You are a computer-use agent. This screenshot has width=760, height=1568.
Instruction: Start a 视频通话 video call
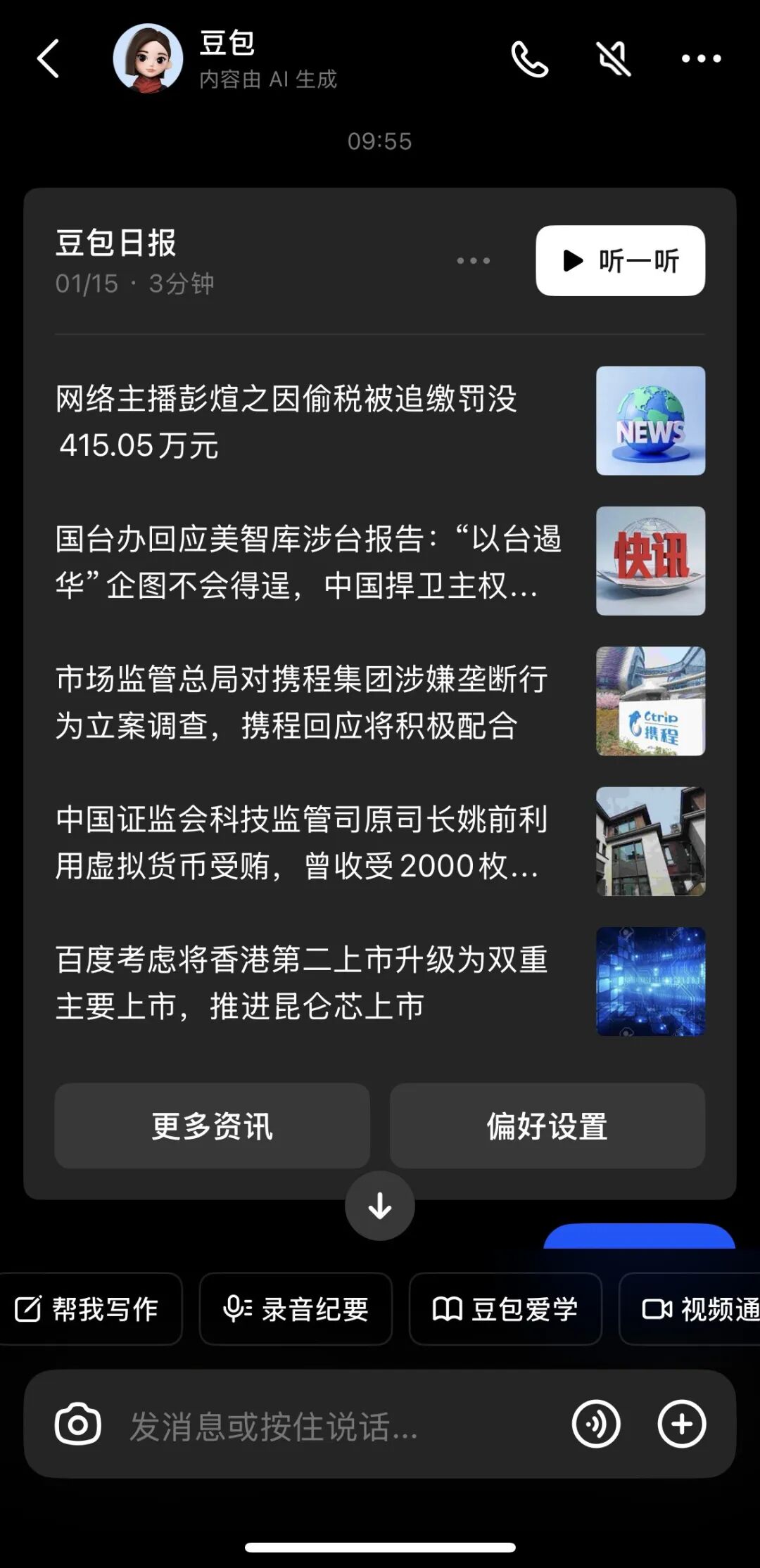[697, 1309]
